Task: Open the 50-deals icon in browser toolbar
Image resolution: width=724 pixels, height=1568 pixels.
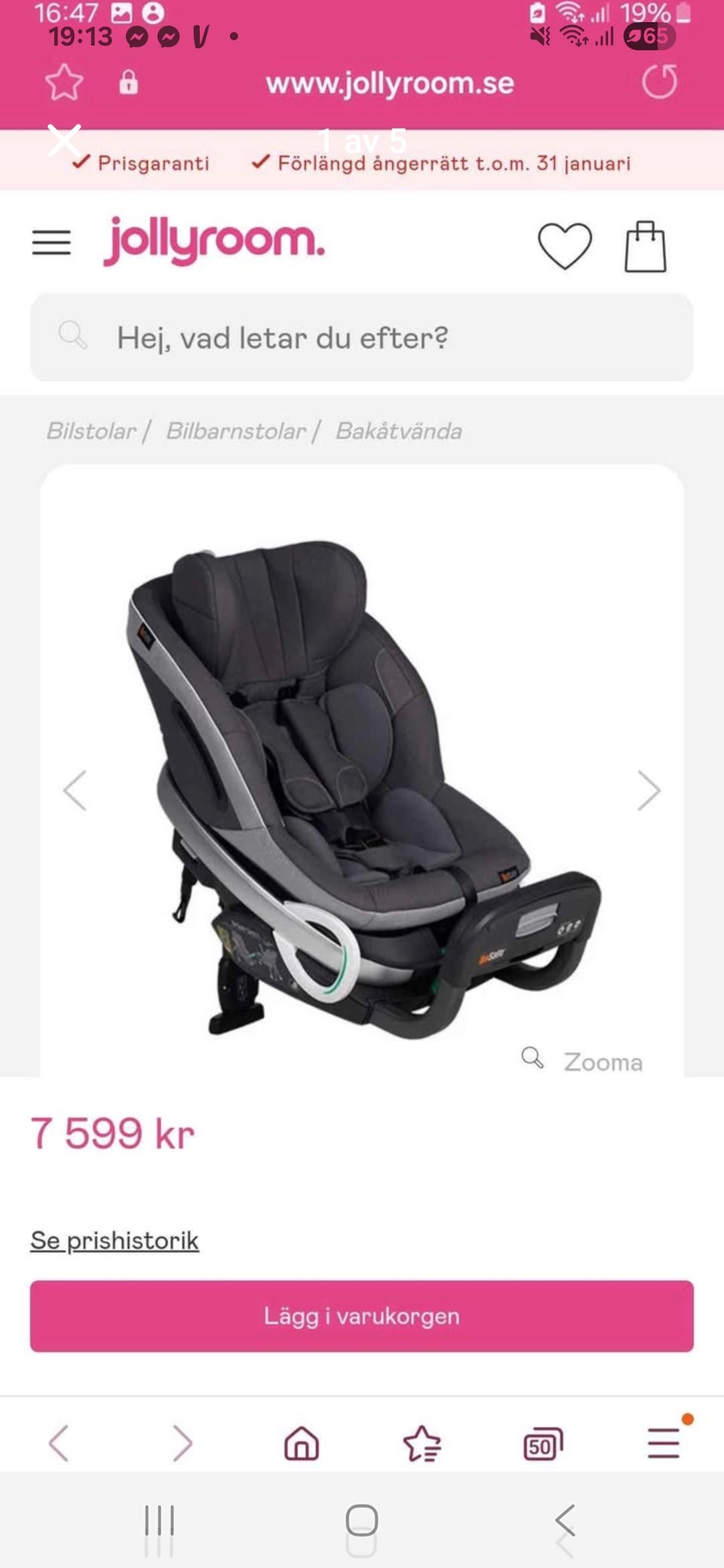Action: point(543,1444)
